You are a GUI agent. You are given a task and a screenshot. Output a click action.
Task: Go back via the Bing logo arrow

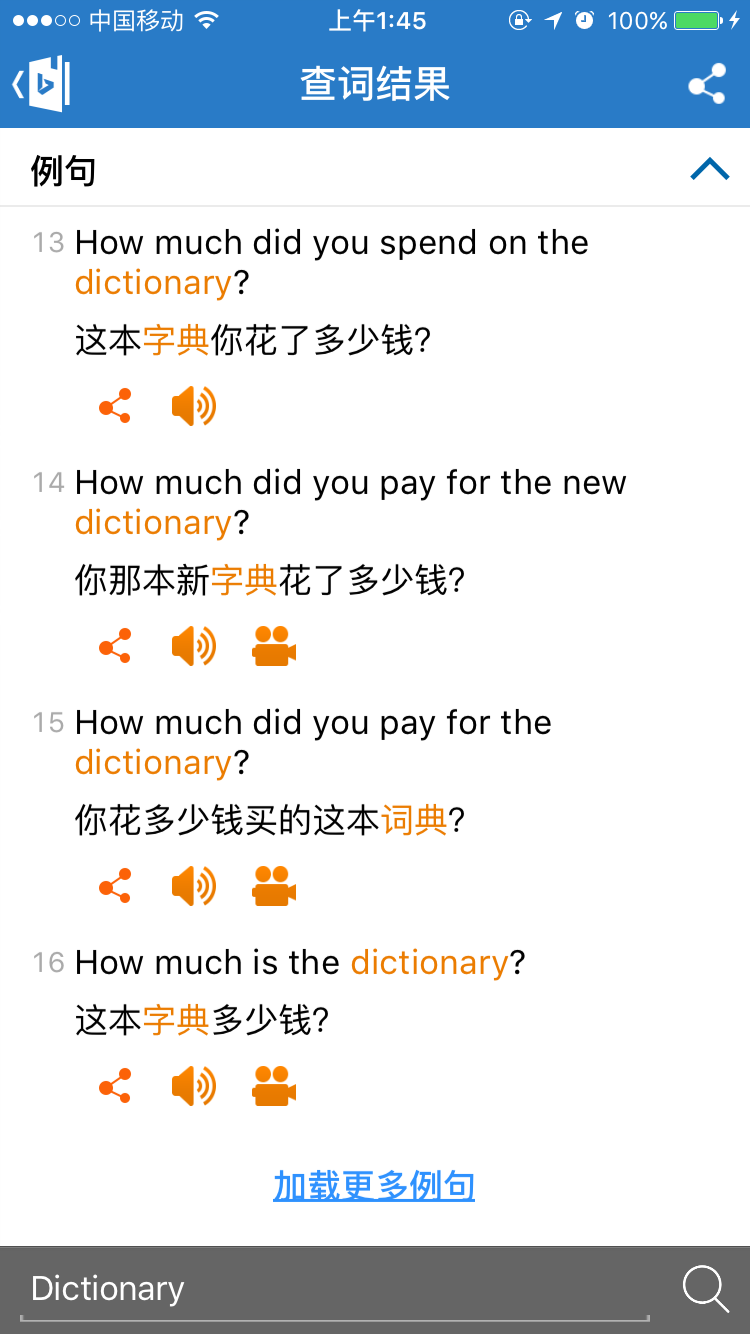(x=41, y=84)
